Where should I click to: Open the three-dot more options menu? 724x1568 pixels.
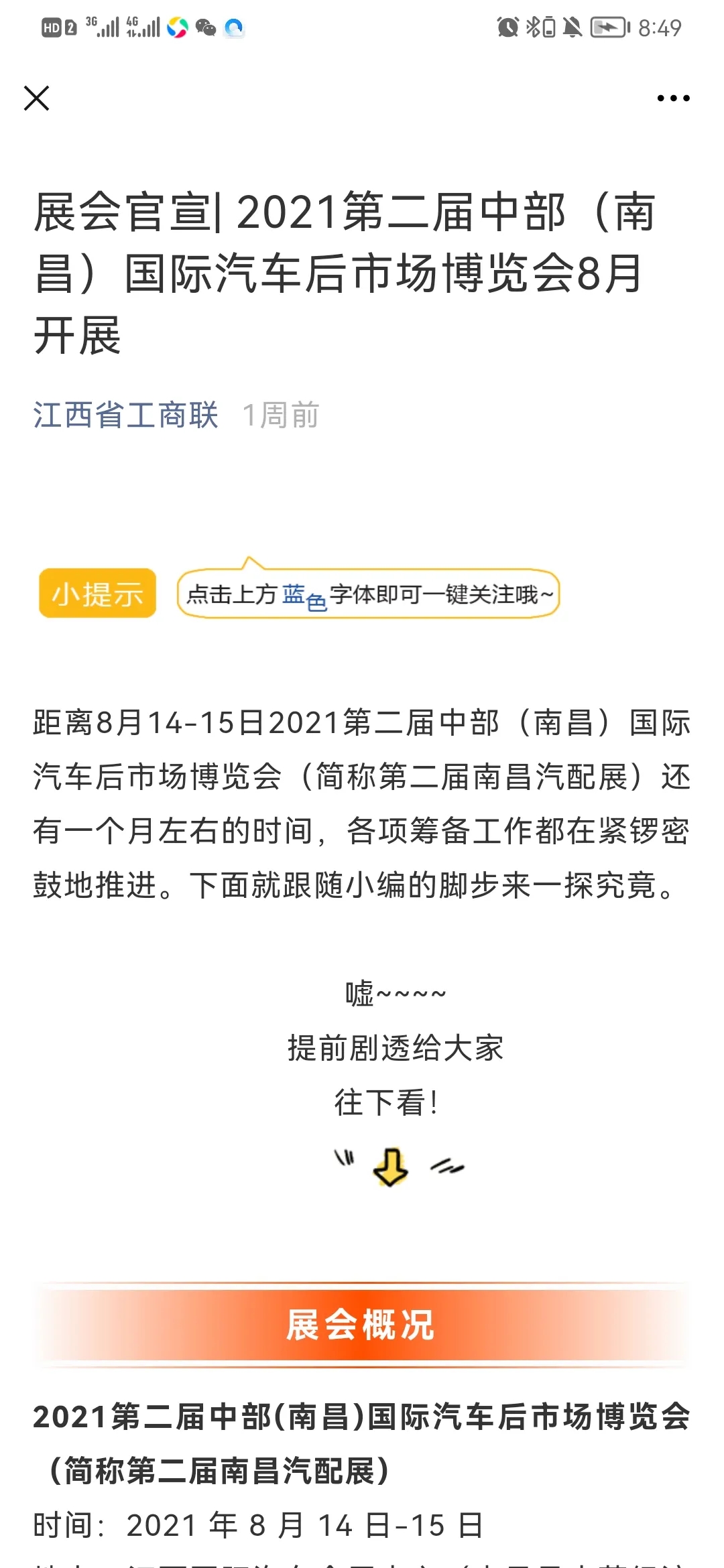pos(673,99)
